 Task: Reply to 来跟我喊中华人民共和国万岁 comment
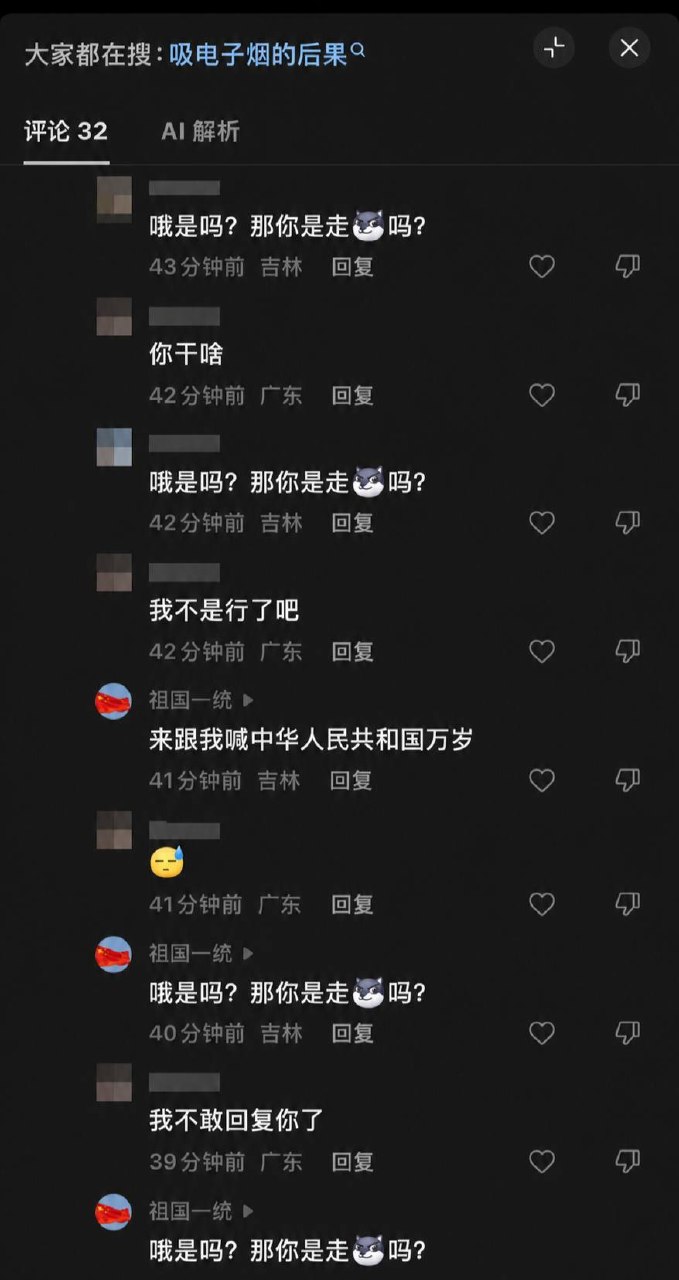pos(351,780)
